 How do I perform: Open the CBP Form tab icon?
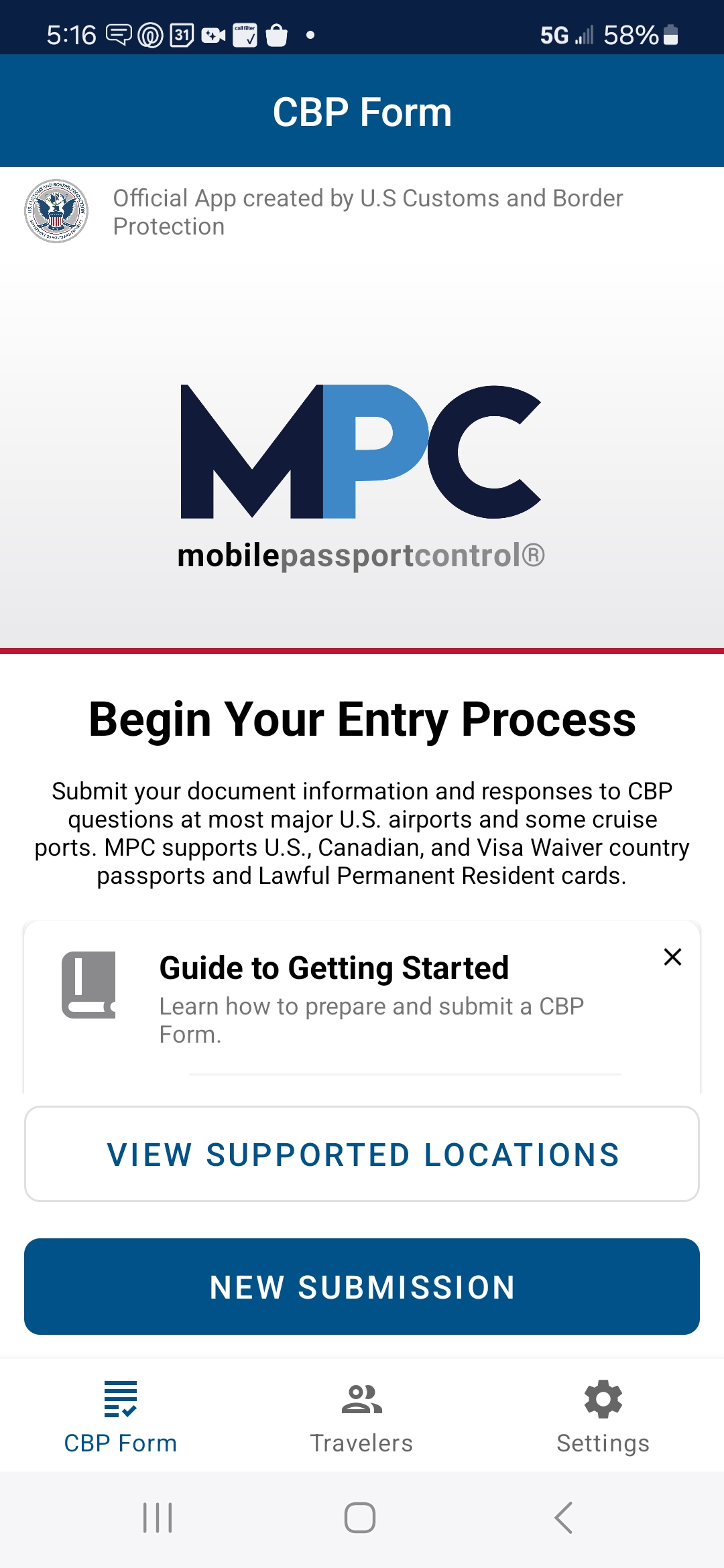(x=121, y=1398)
